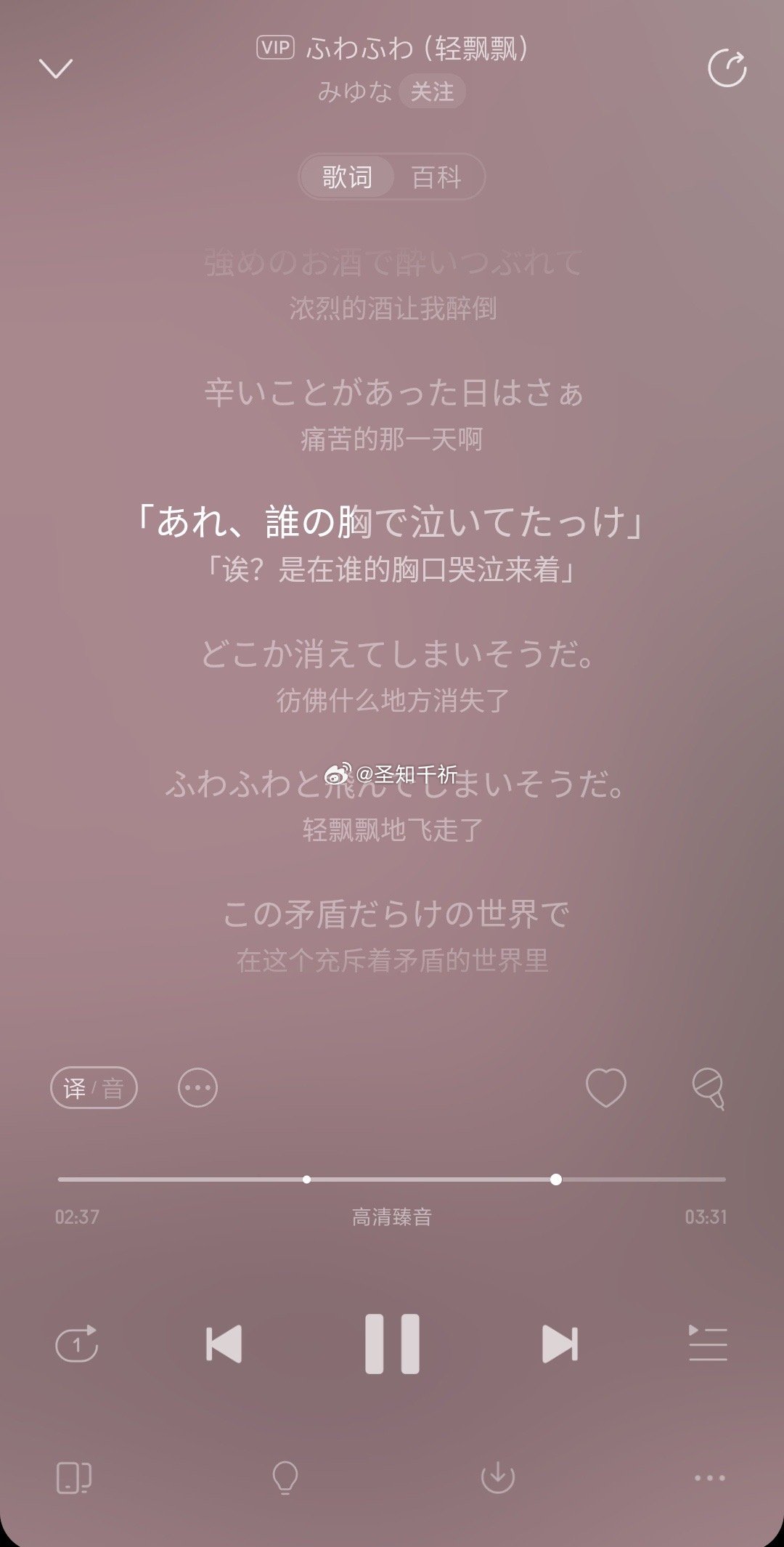Seek on the playback progress bar
The height and width of the screenshot is (1547, 784).
(x=392, y=1179)
